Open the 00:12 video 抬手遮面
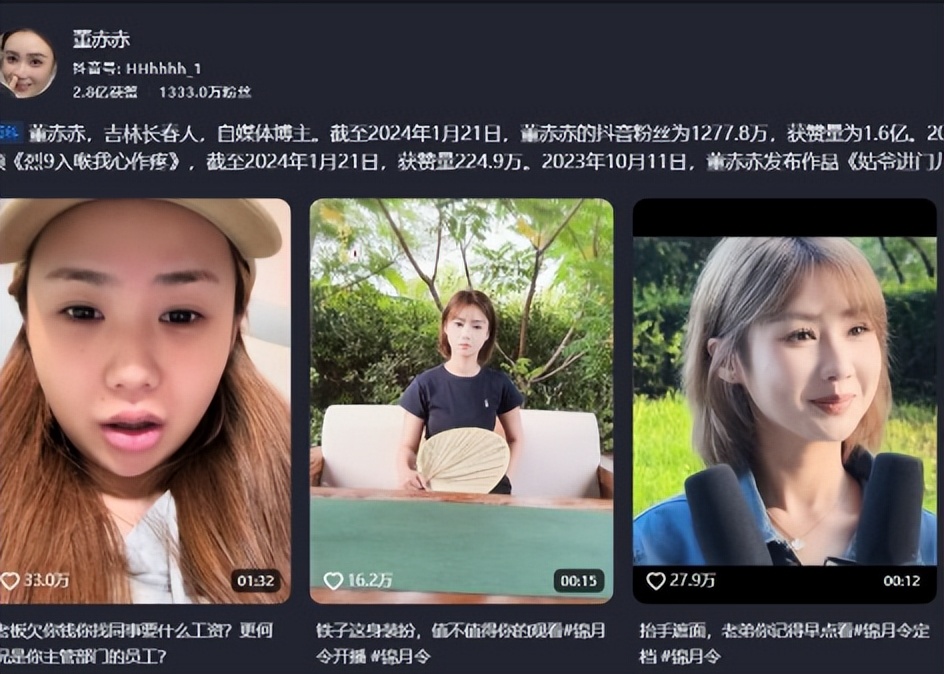The image size is (944, 674). [784, 400]
